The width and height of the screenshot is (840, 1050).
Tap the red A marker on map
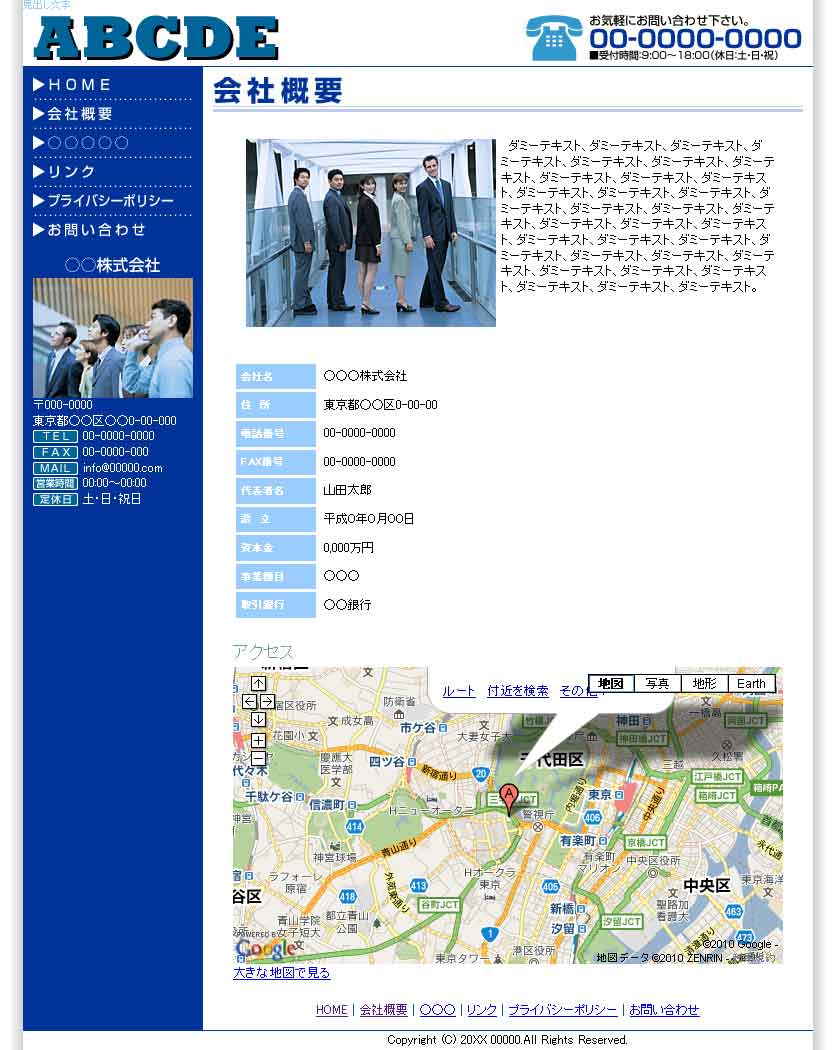pyautogui.click(x=508, y=797)
